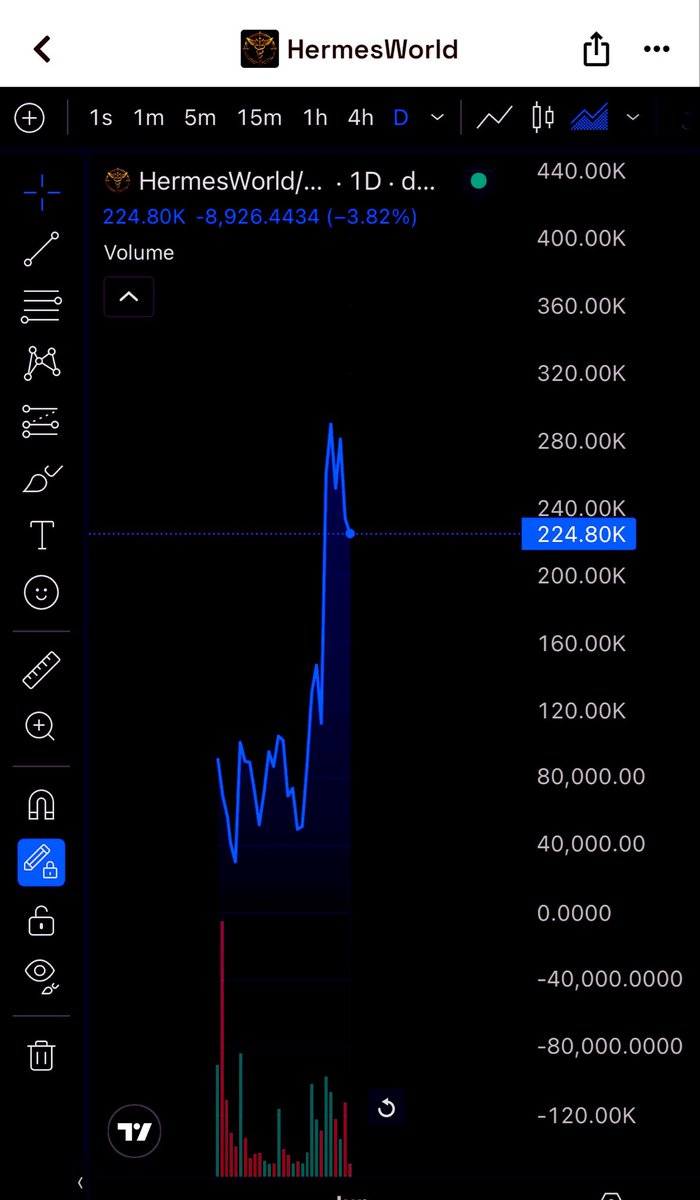Choose the 4h timeframe

point(360,118)
